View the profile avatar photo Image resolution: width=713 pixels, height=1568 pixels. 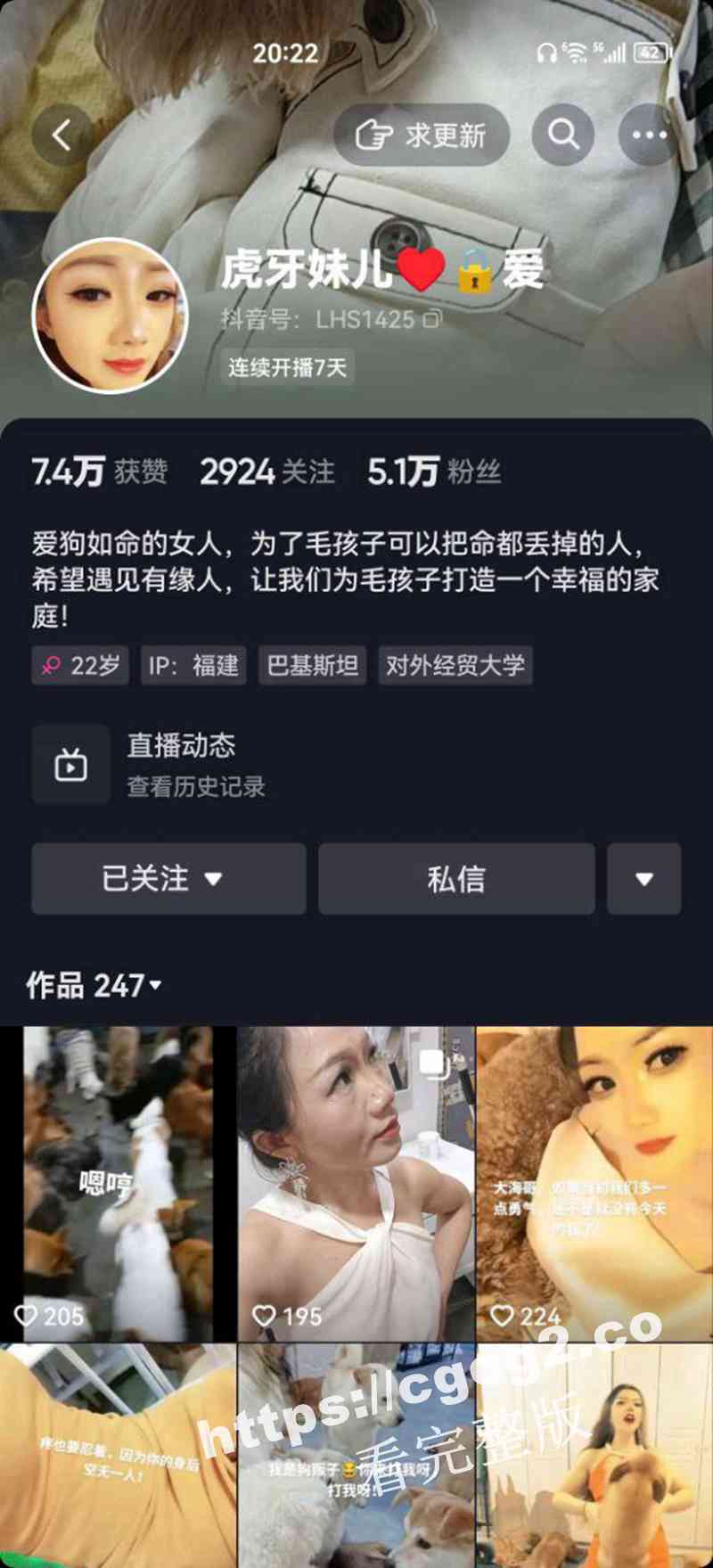111,316
